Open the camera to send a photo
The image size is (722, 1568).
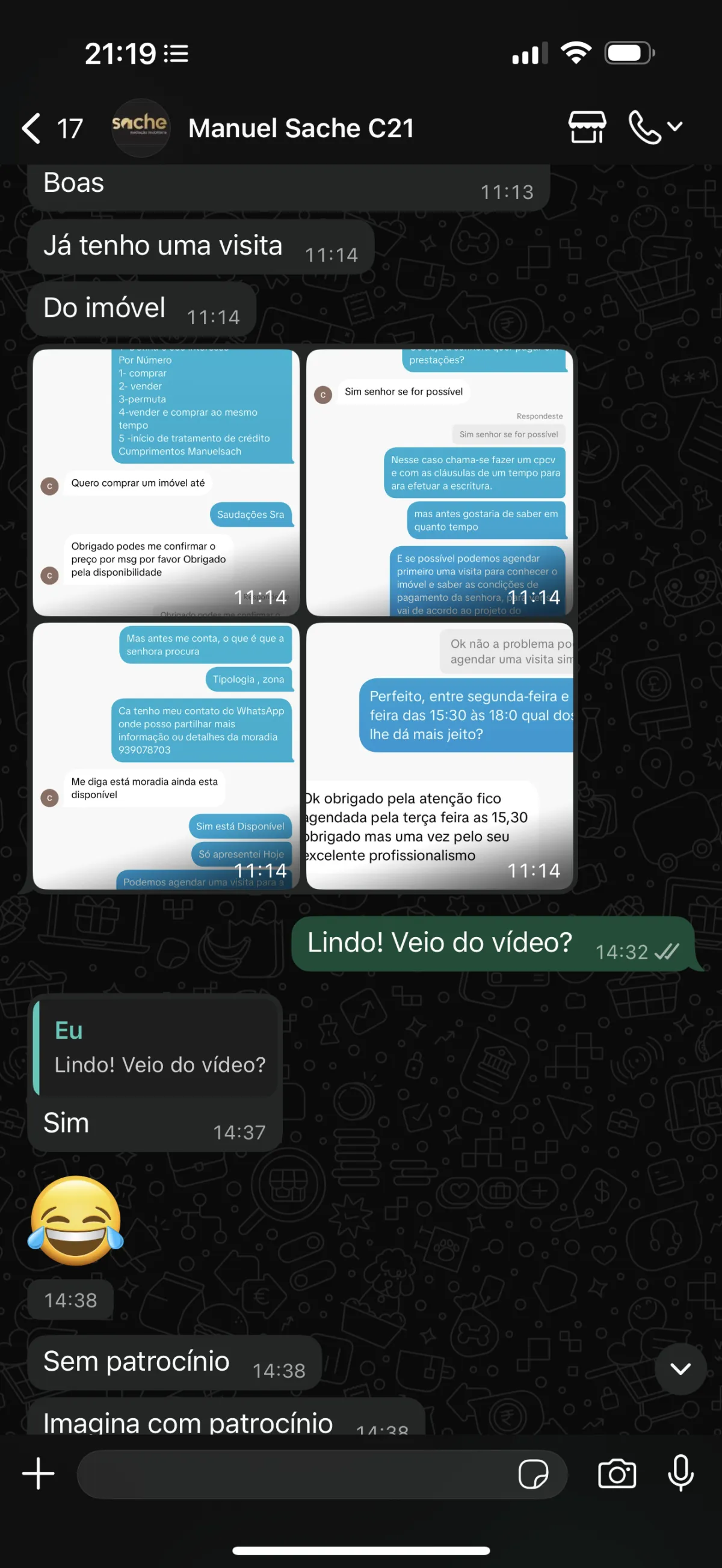tap(617, 1474)
